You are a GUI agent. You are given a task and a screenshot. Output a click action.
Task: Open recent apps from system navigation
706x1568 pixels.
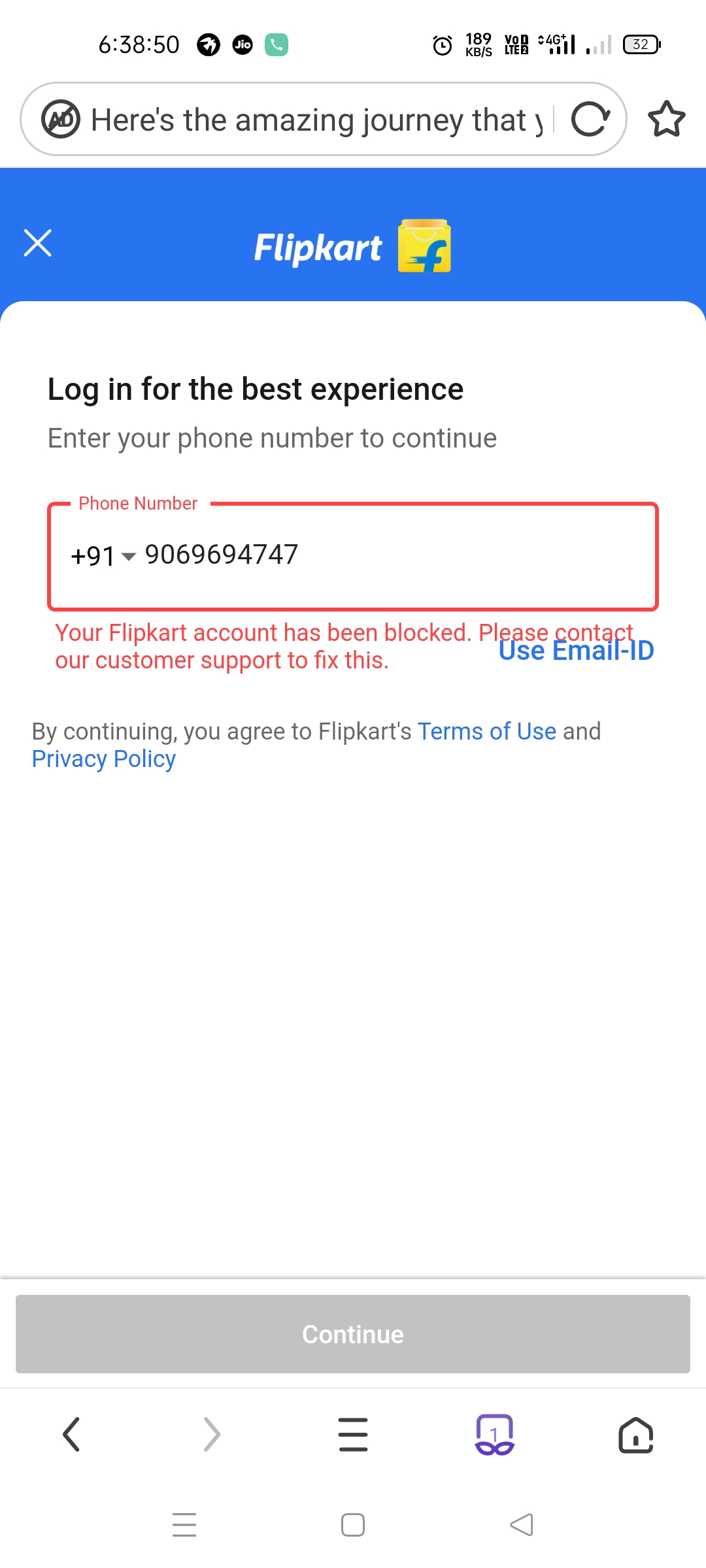[x=184, y=1525]
